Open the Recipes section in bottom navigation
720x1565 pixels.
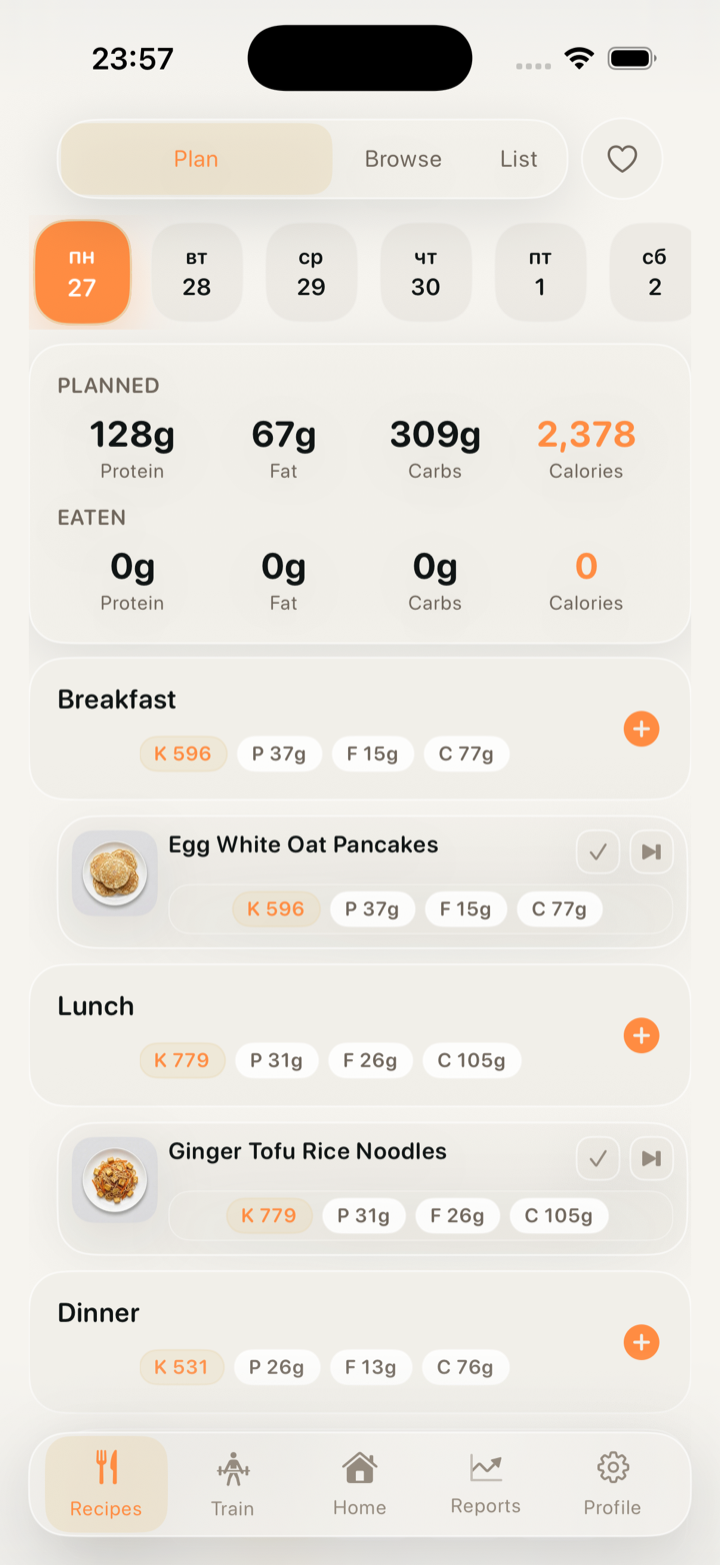coord(105,1485)
